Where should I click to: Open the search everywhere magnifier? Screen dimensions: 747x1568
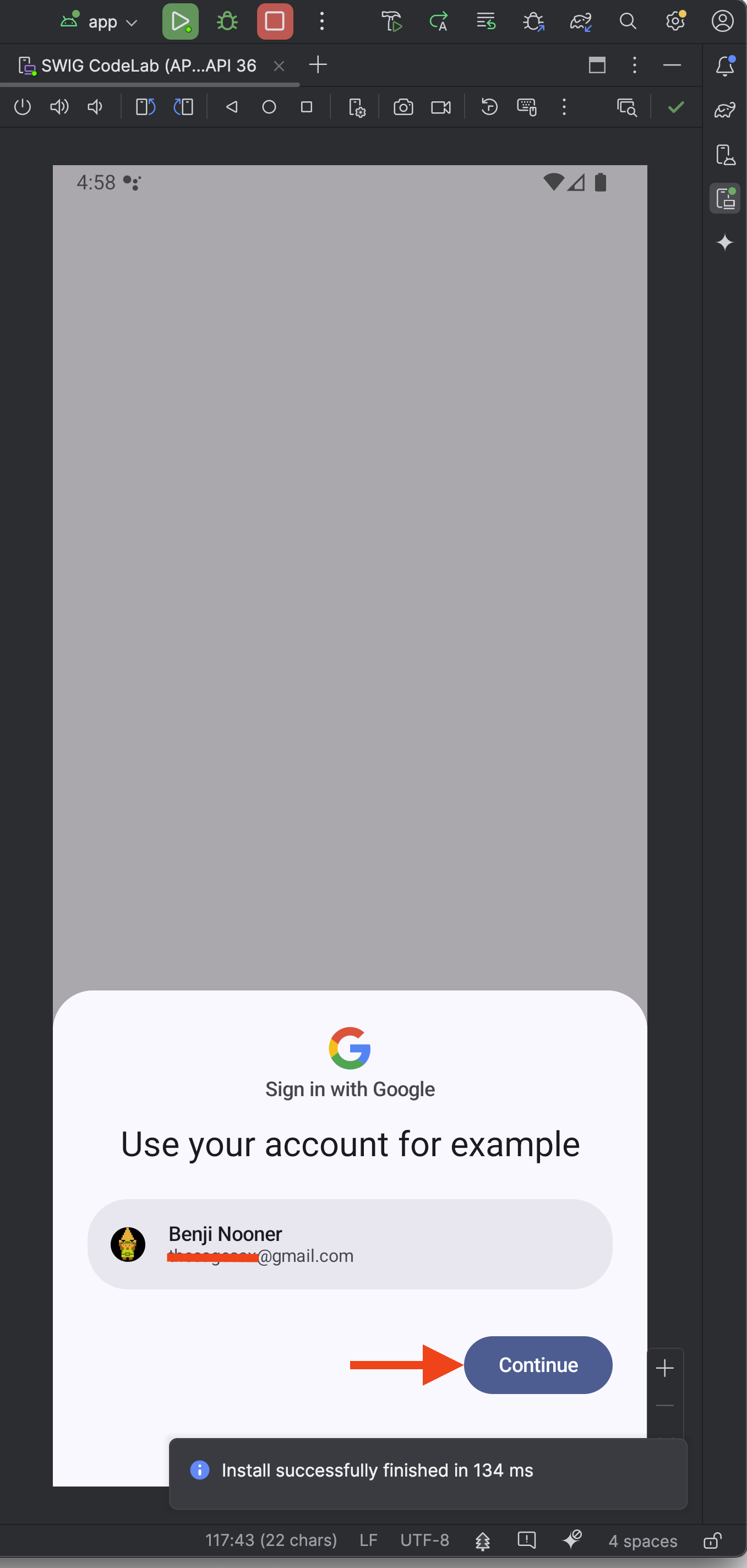pyautogui.click(x=628, y=22)
